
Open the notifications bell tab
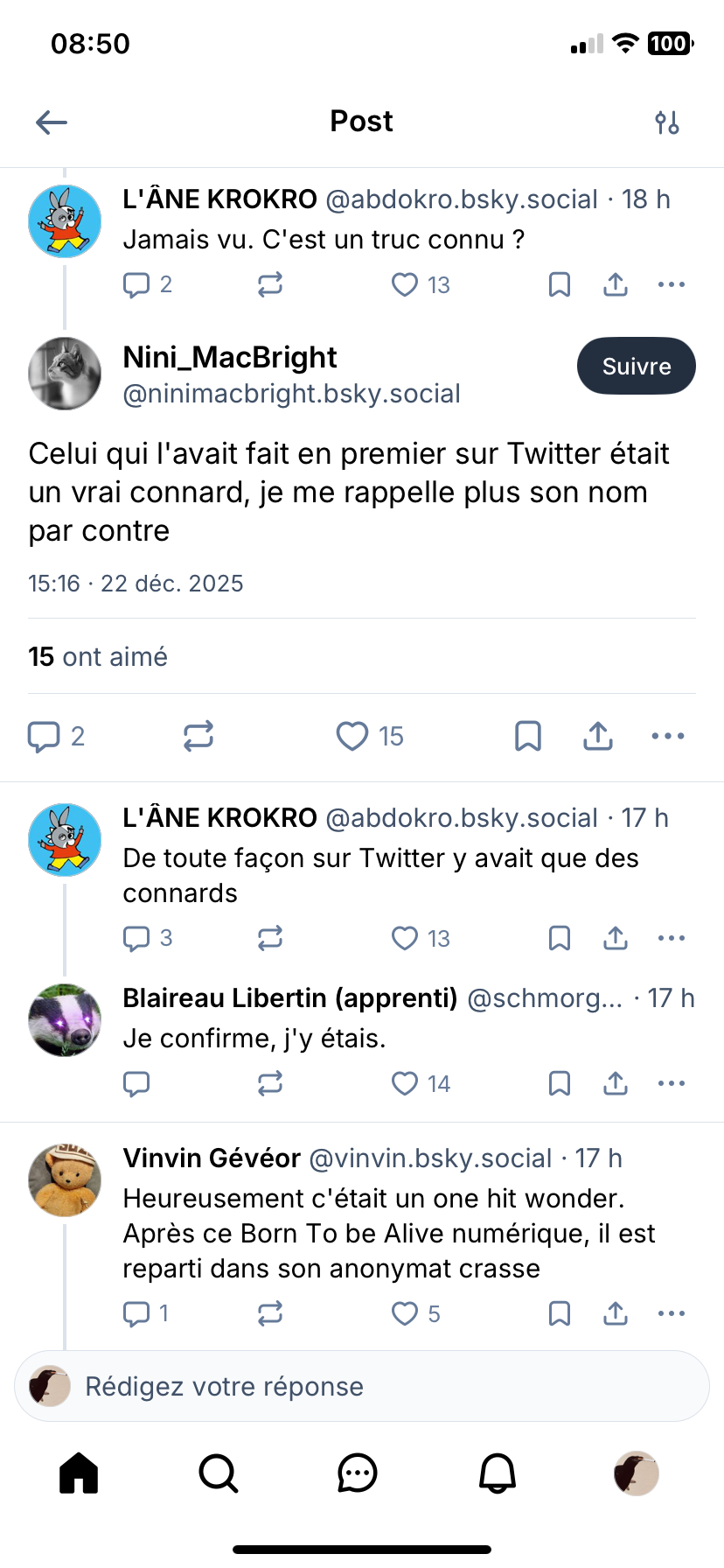(498, 1473)
